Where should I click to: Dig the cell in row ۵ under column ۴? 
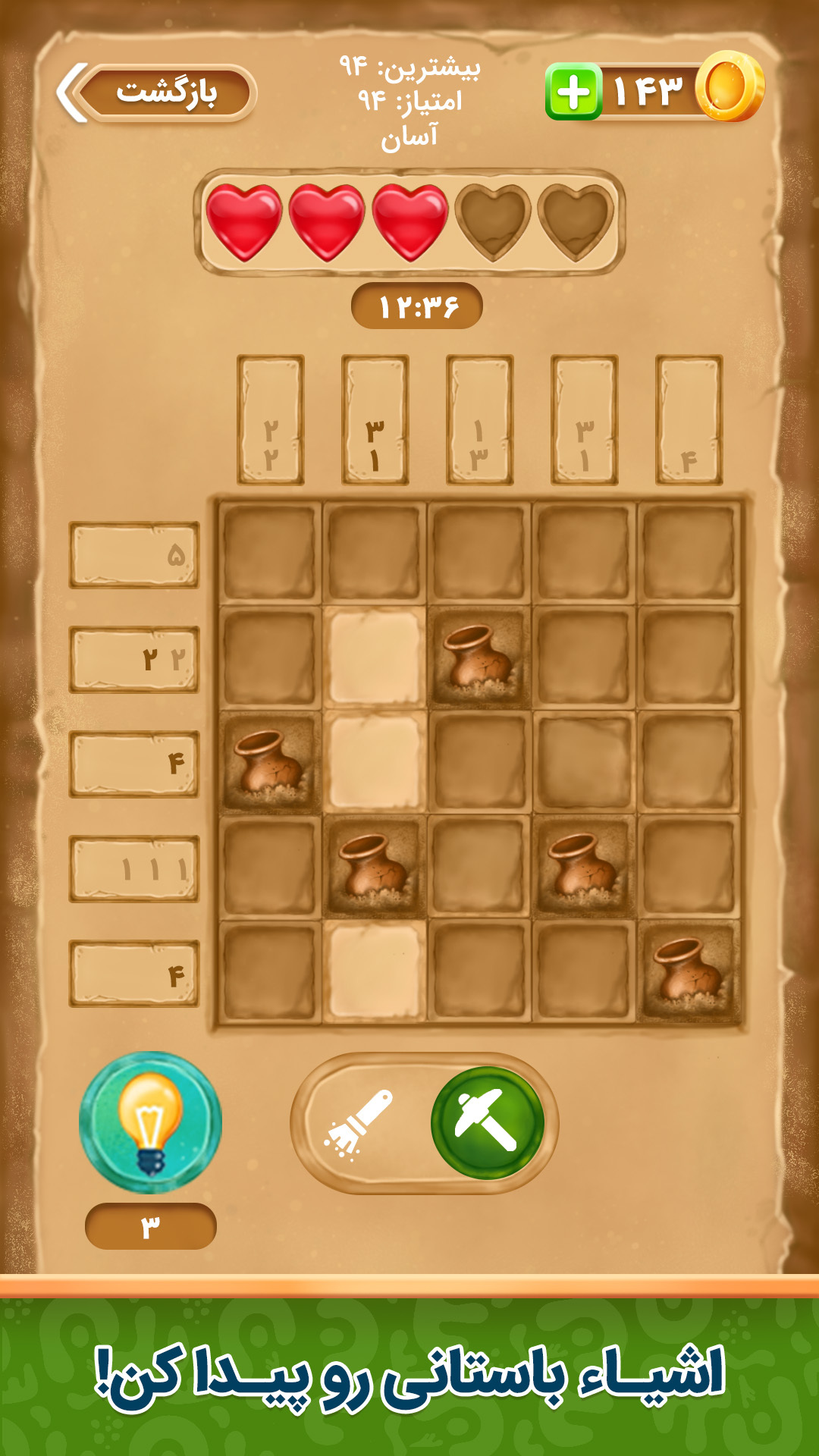point(689,554)
